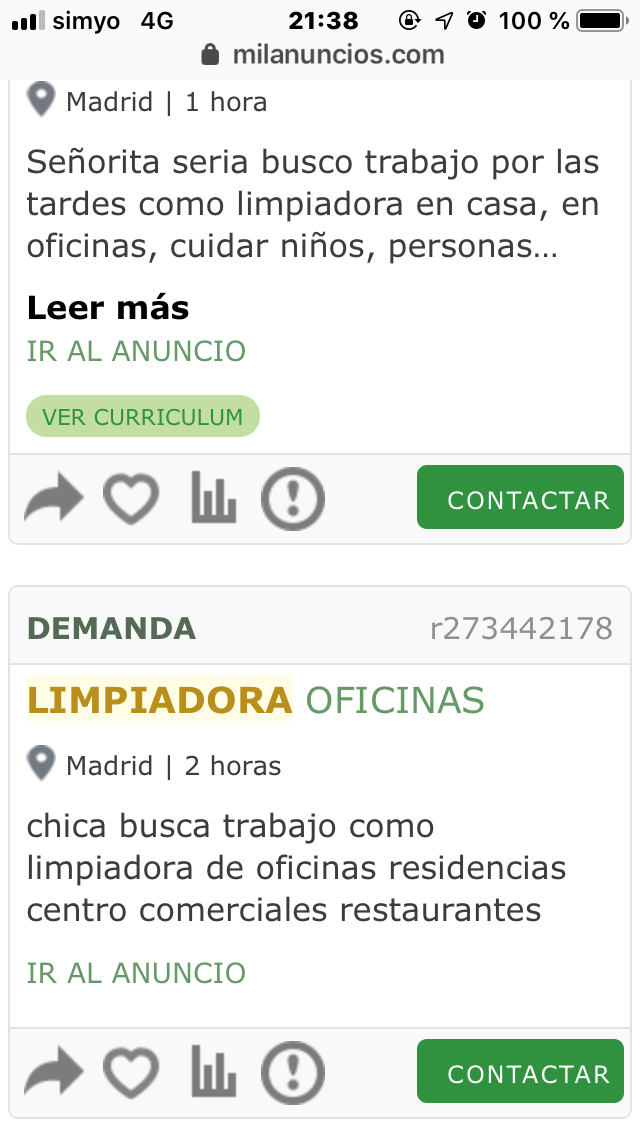Viewport: 640px width, 1136px height.
Task: Tap the milanuncios.com address bar
Action: click(x=322, y=55)
